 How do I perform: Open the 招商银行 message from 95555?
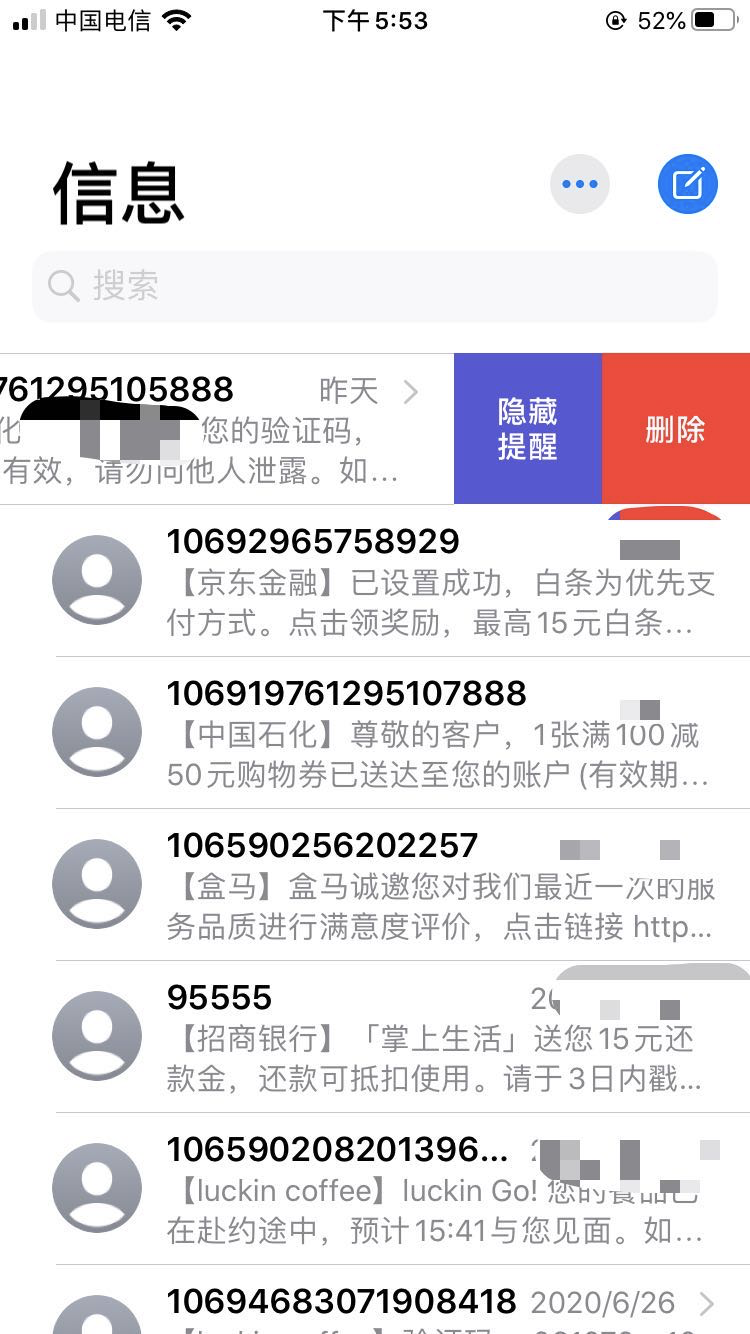[375, 1037]
